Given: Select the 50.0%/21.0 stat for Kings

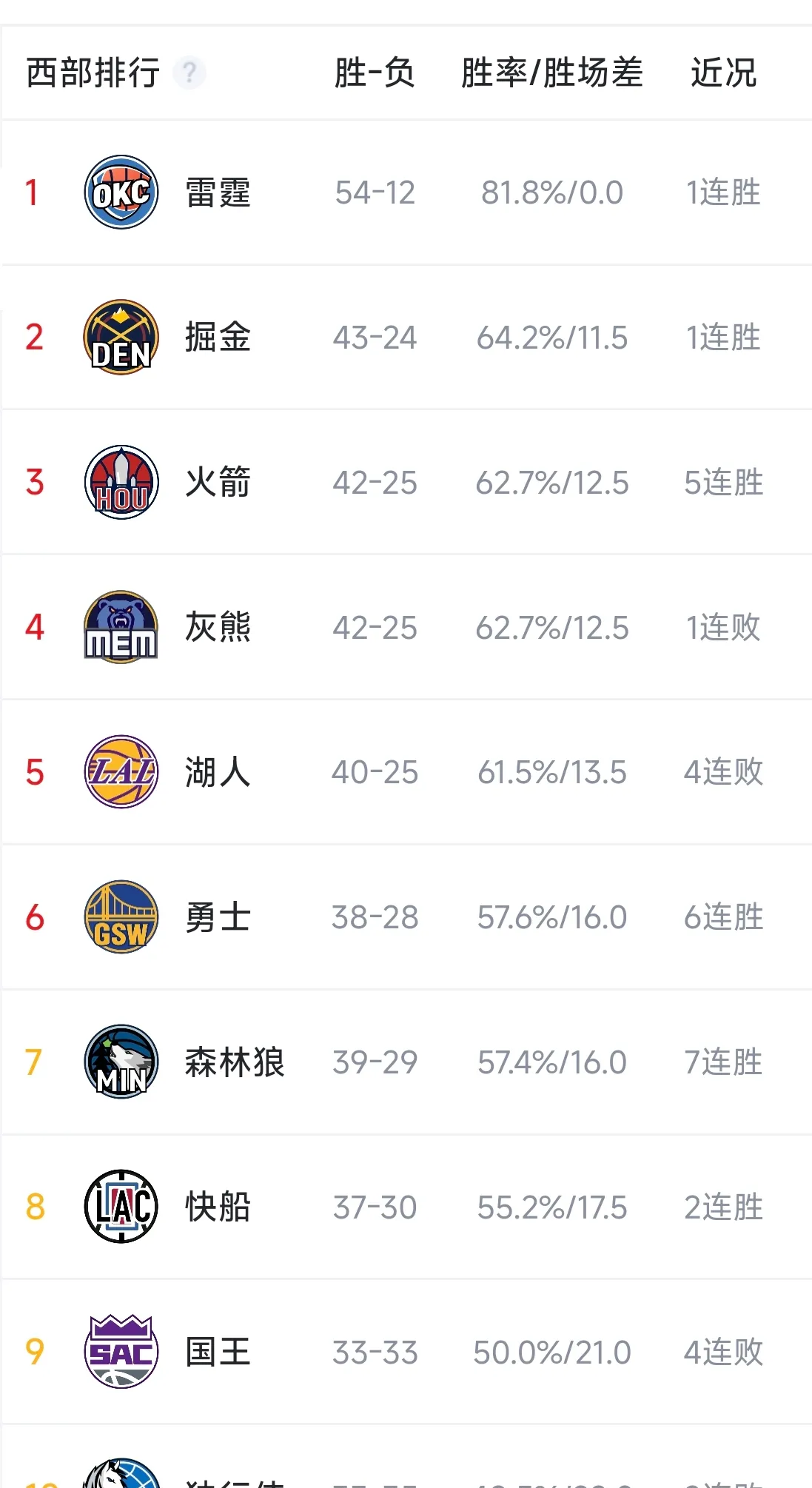Looking at the screenshot, I should [x=551, y=1351].
